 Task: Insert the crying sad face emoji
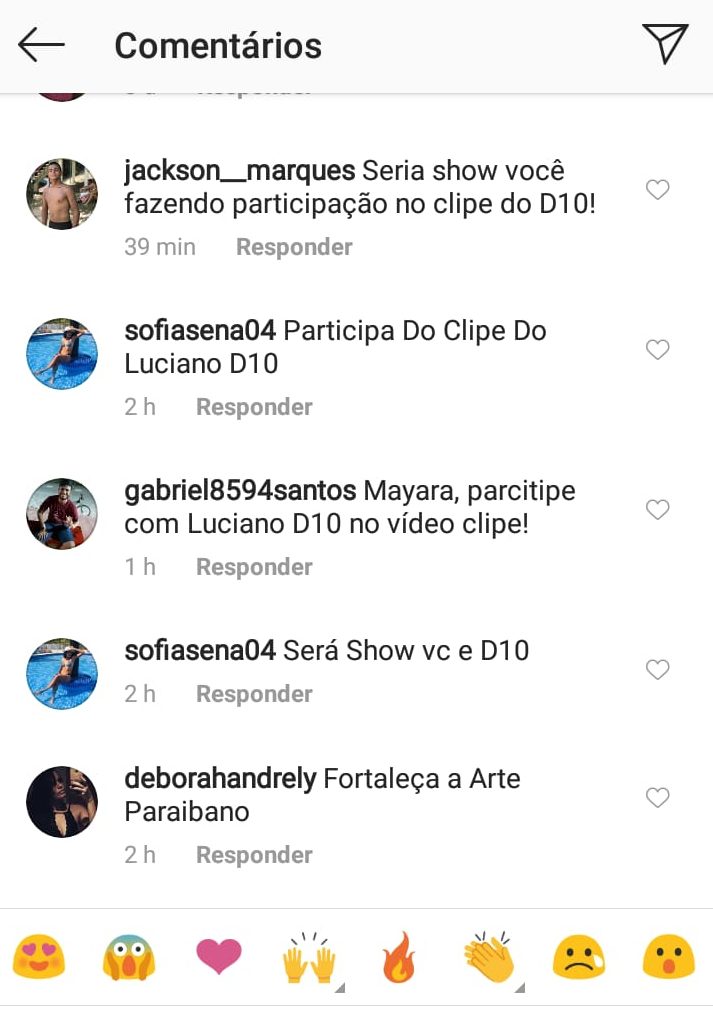pos(579,958)
